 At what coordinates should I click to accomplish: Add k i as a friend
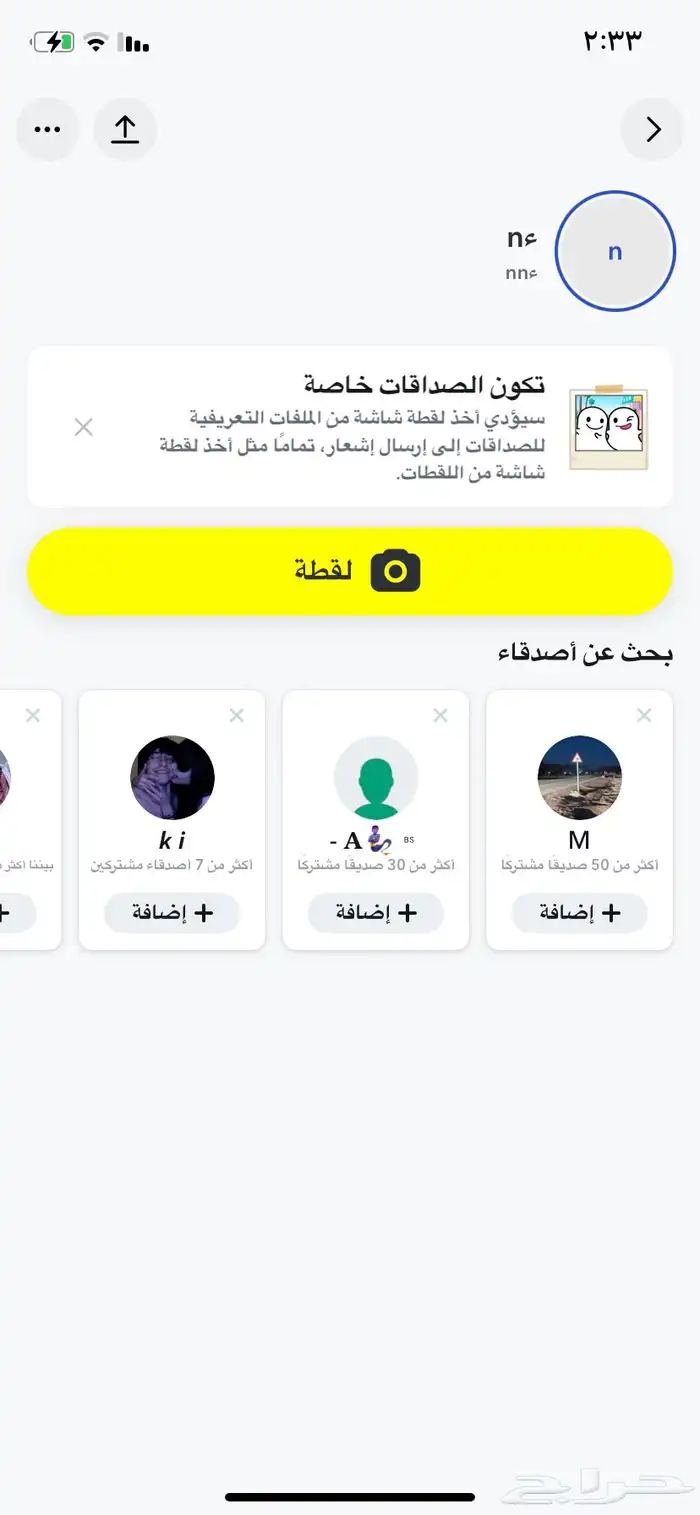(x=172, y=912)
